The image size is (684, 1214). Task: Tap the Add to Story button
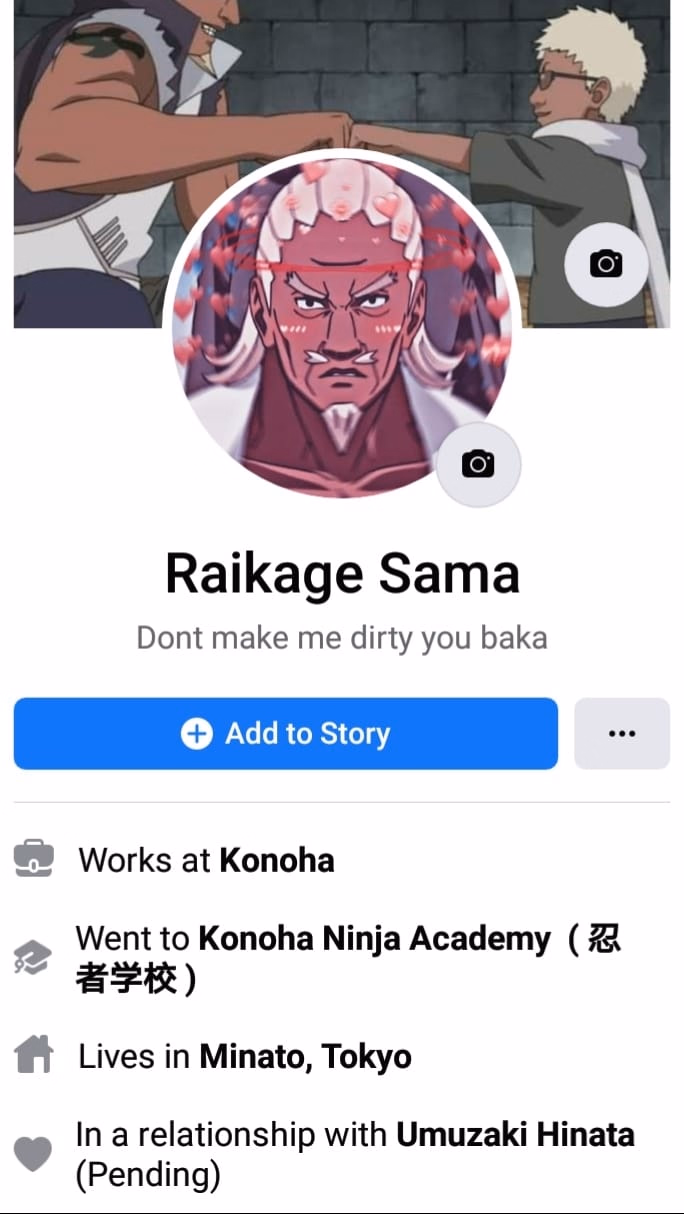tap(286, 734)
